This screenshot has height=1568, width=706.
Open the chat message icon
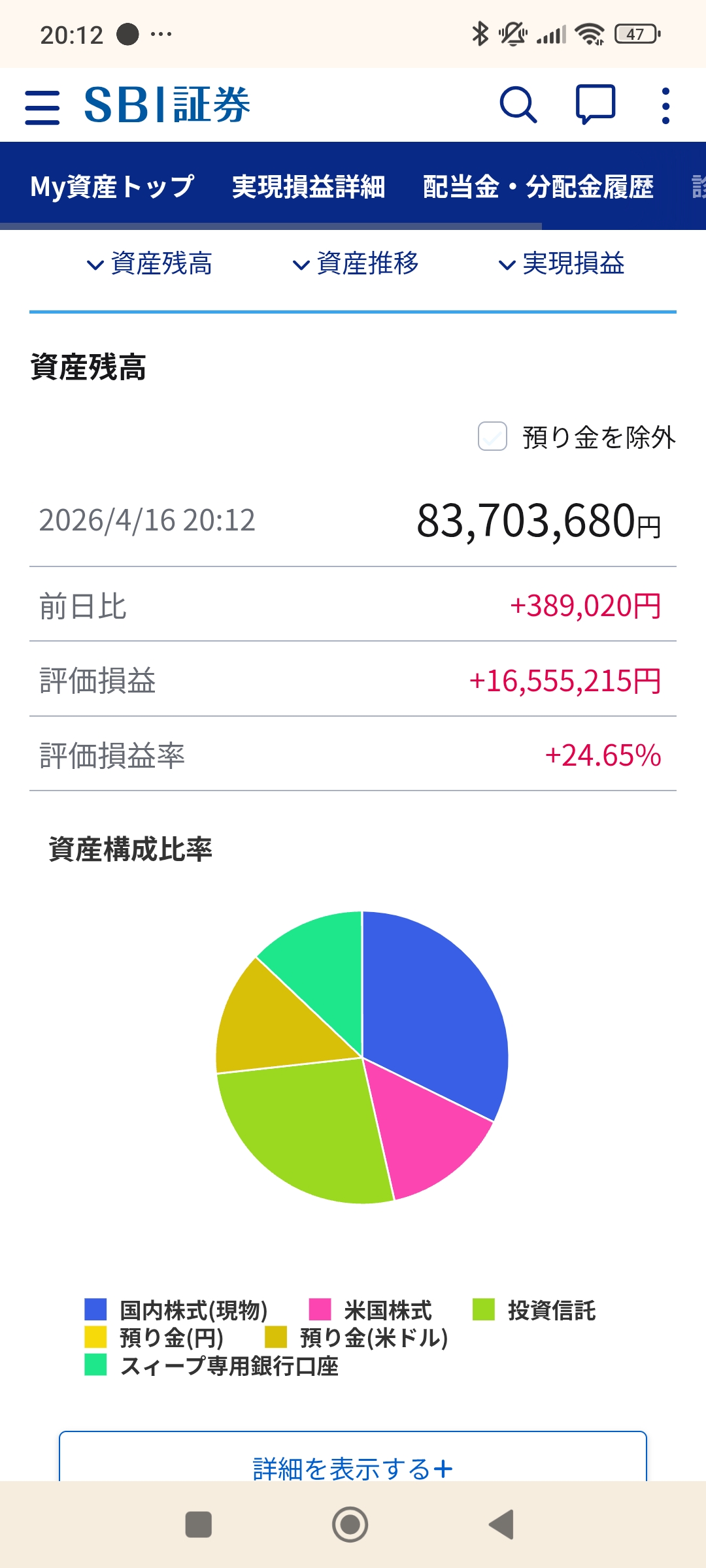595,105
